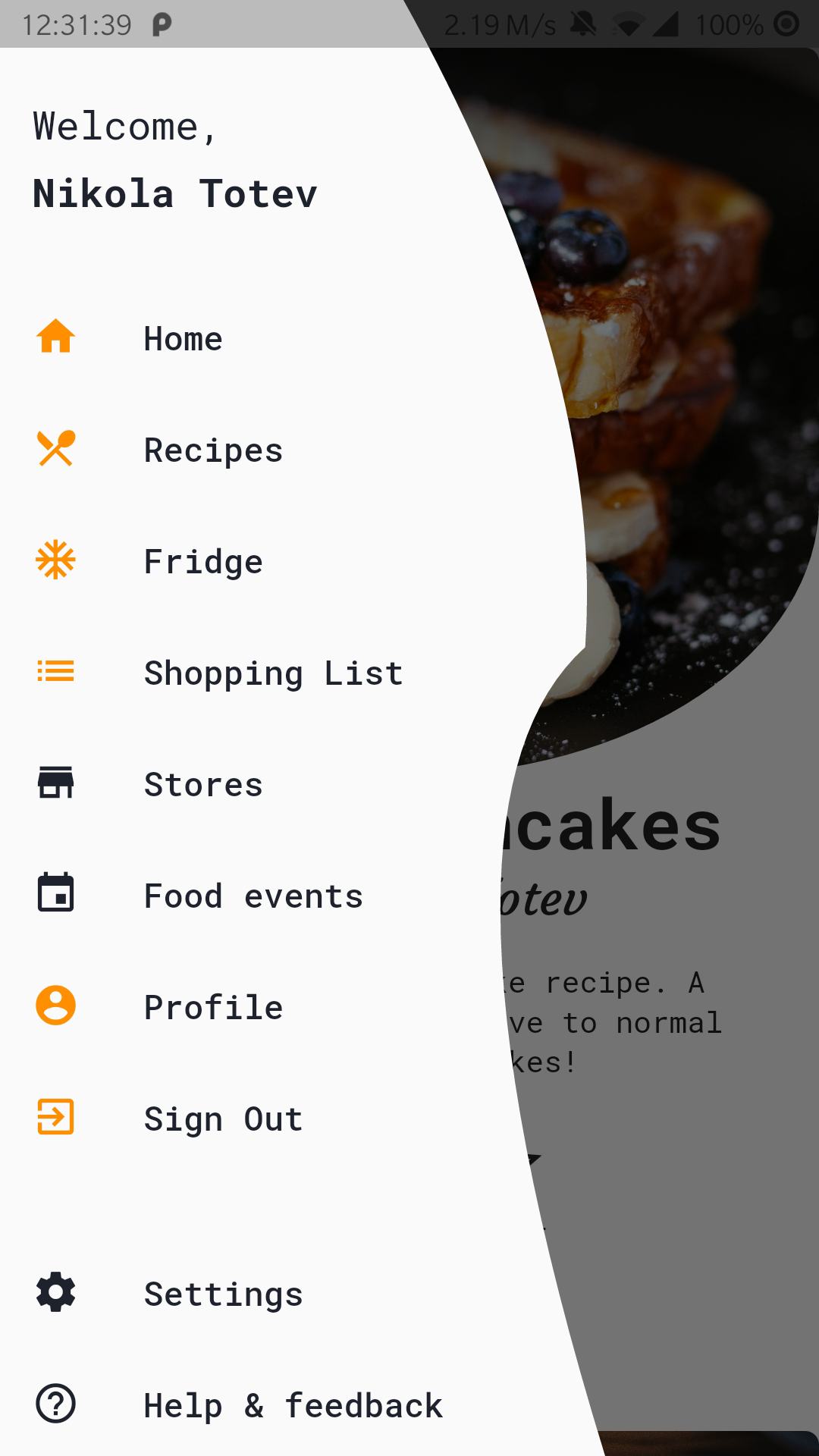Open the Profile page
This screenshot has height=1456, width=819.
point(213,1007)
